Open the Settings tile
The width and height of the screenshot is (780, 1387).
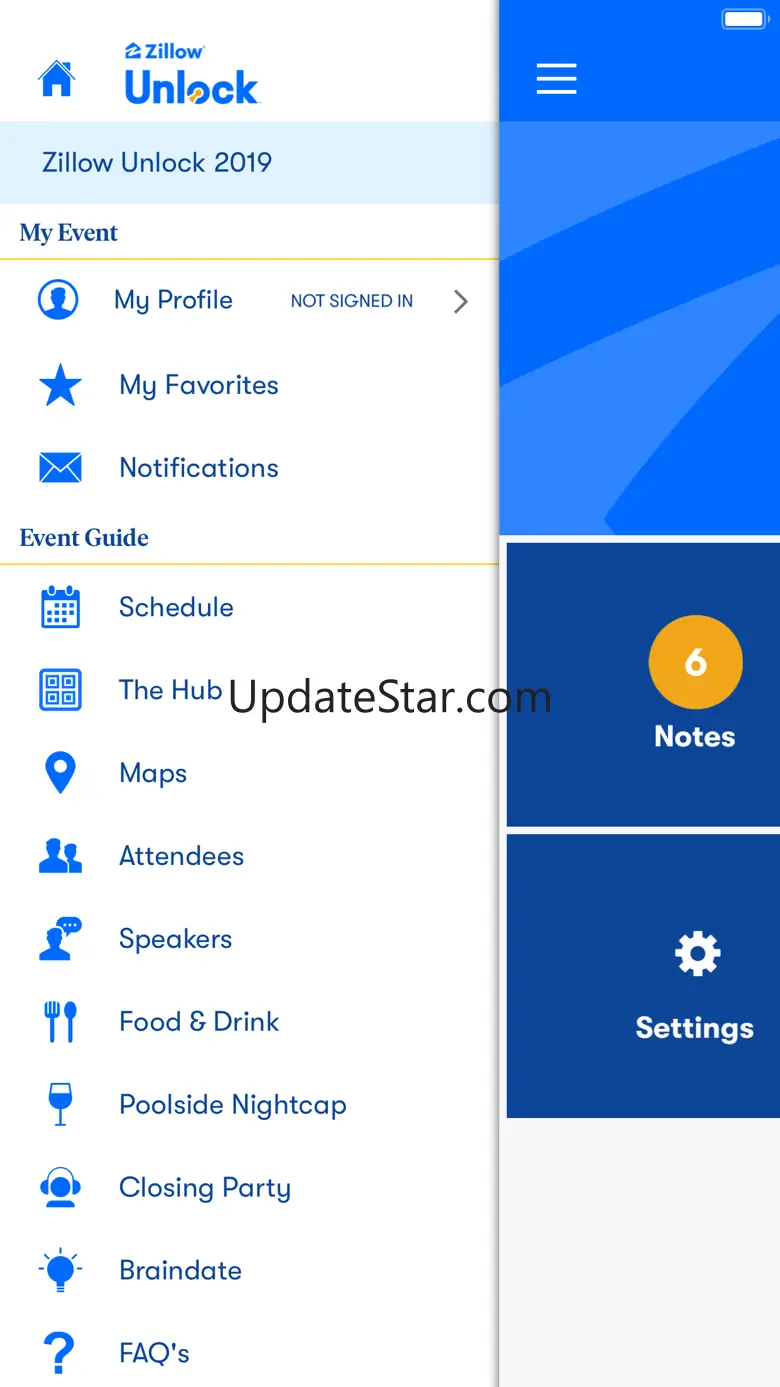click(x=643, y=976)
